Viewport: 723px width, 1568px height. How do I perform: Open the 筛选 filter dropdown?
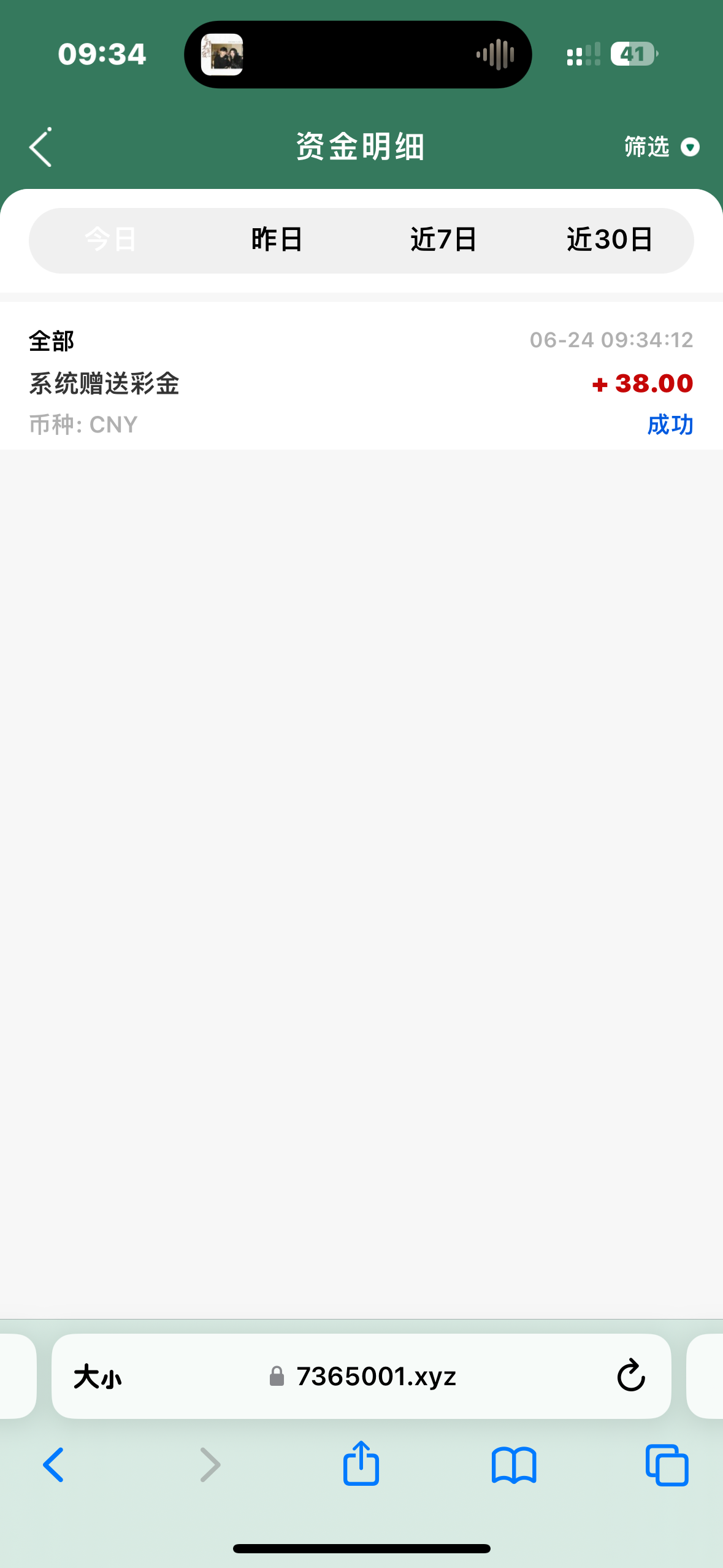pos(661,147)
